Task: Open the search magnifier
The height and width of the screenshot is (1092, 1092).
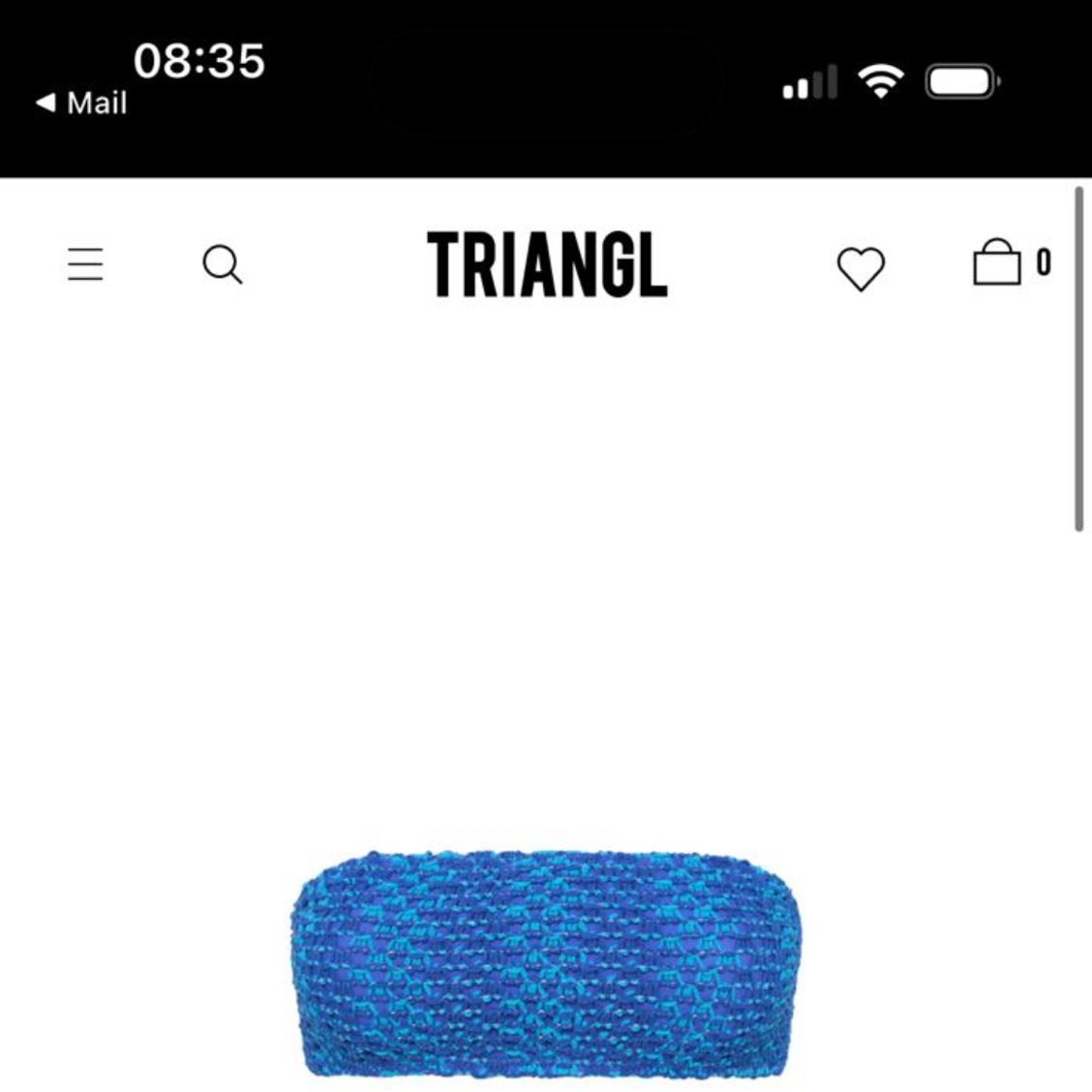Action: point(222,264)
